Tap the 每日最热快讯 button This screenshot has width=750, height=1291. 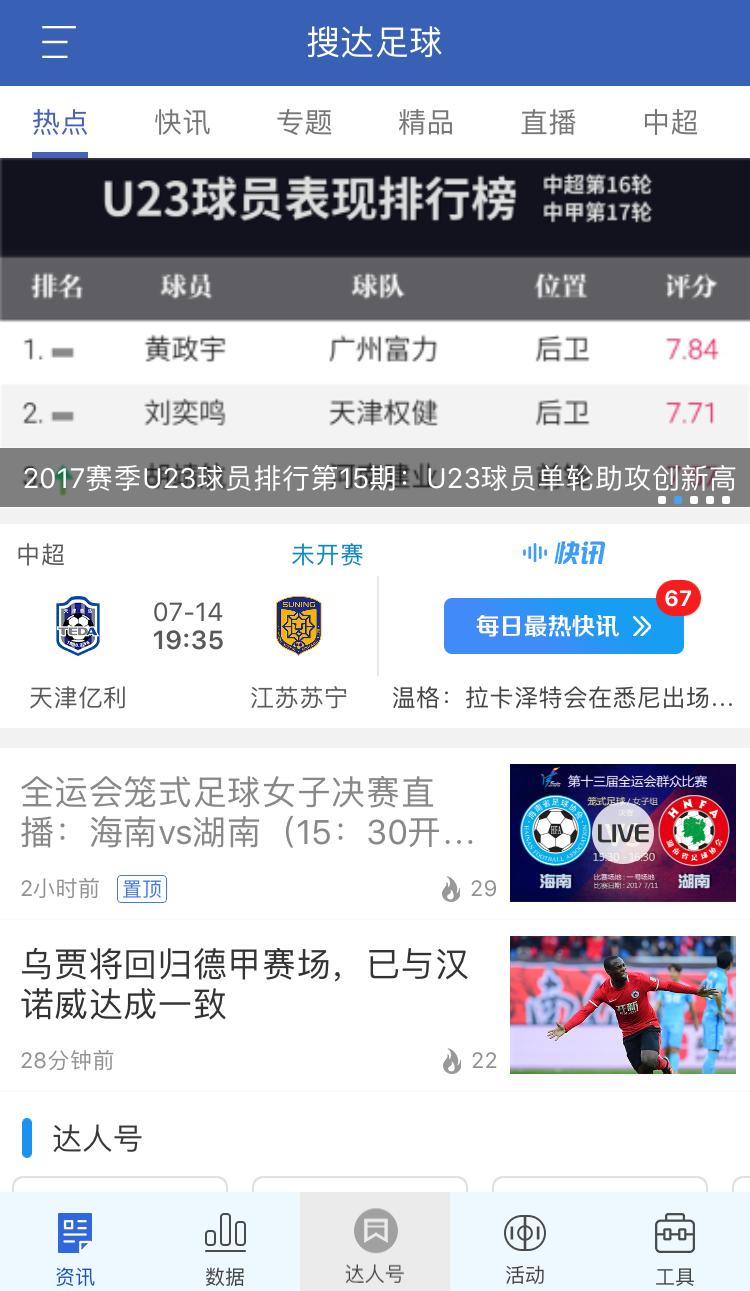point(563,626)
